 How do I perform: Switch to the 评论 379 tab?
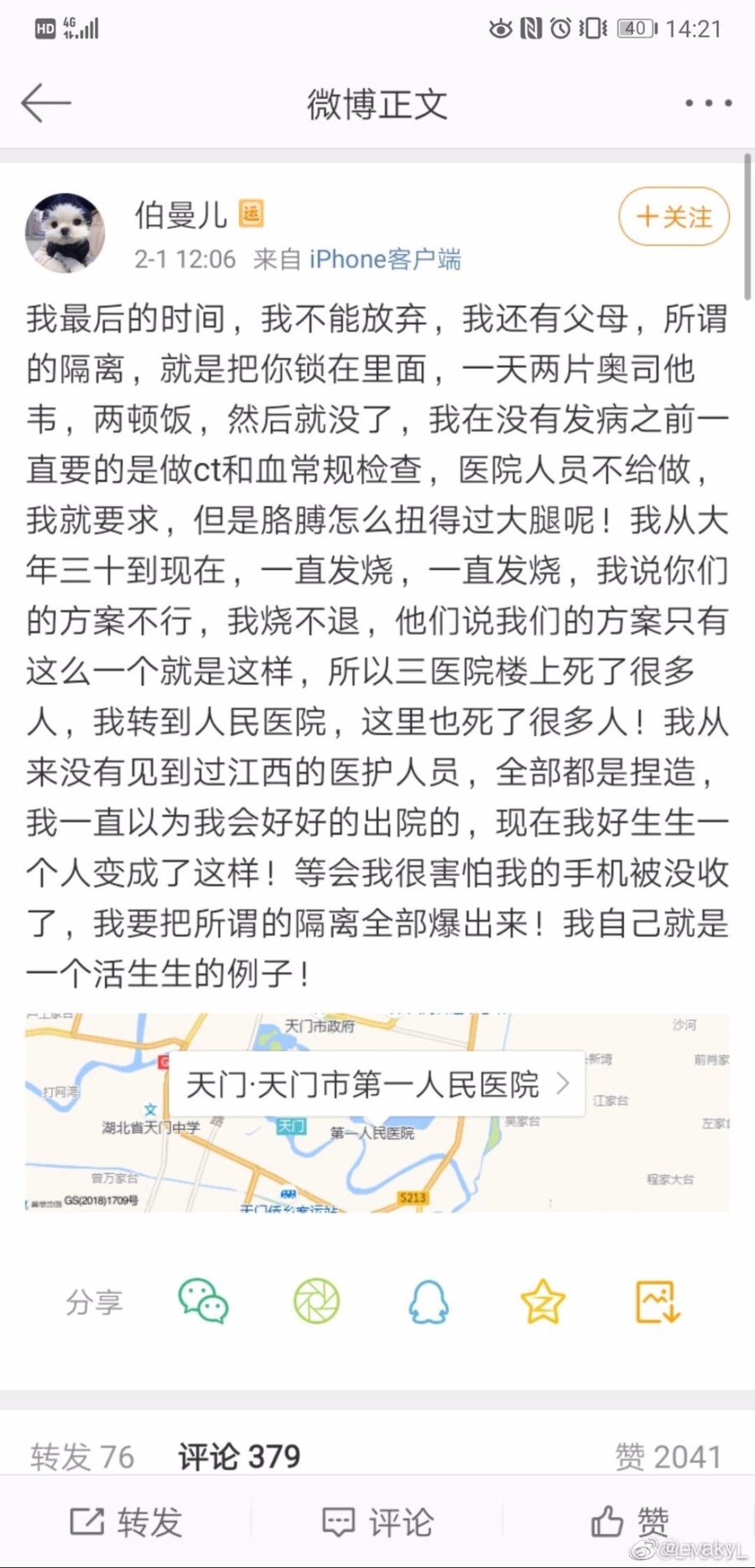coord(239,1457)
